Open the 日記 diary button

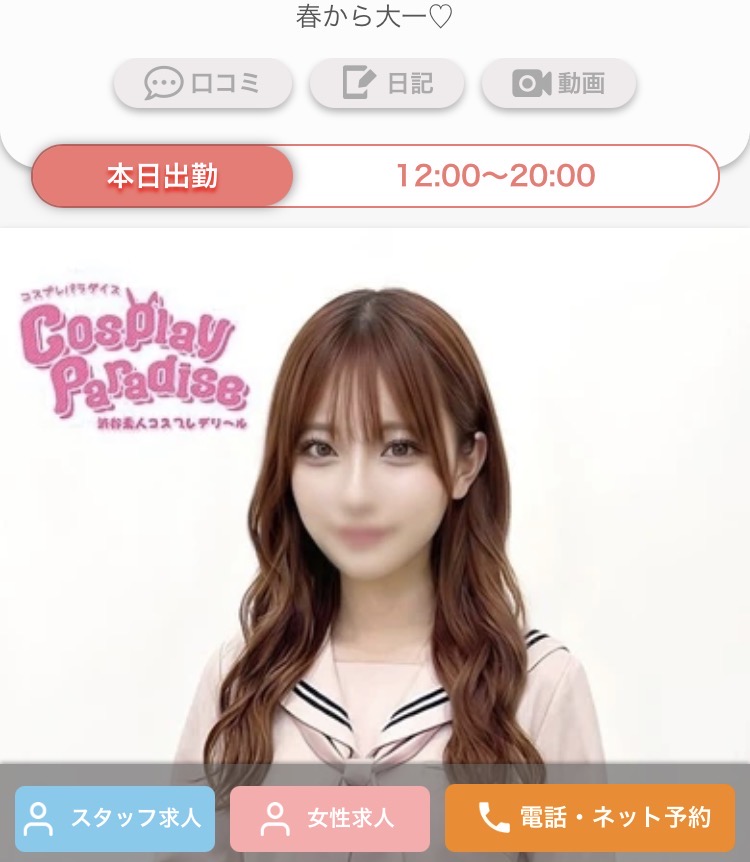point(389,83)
